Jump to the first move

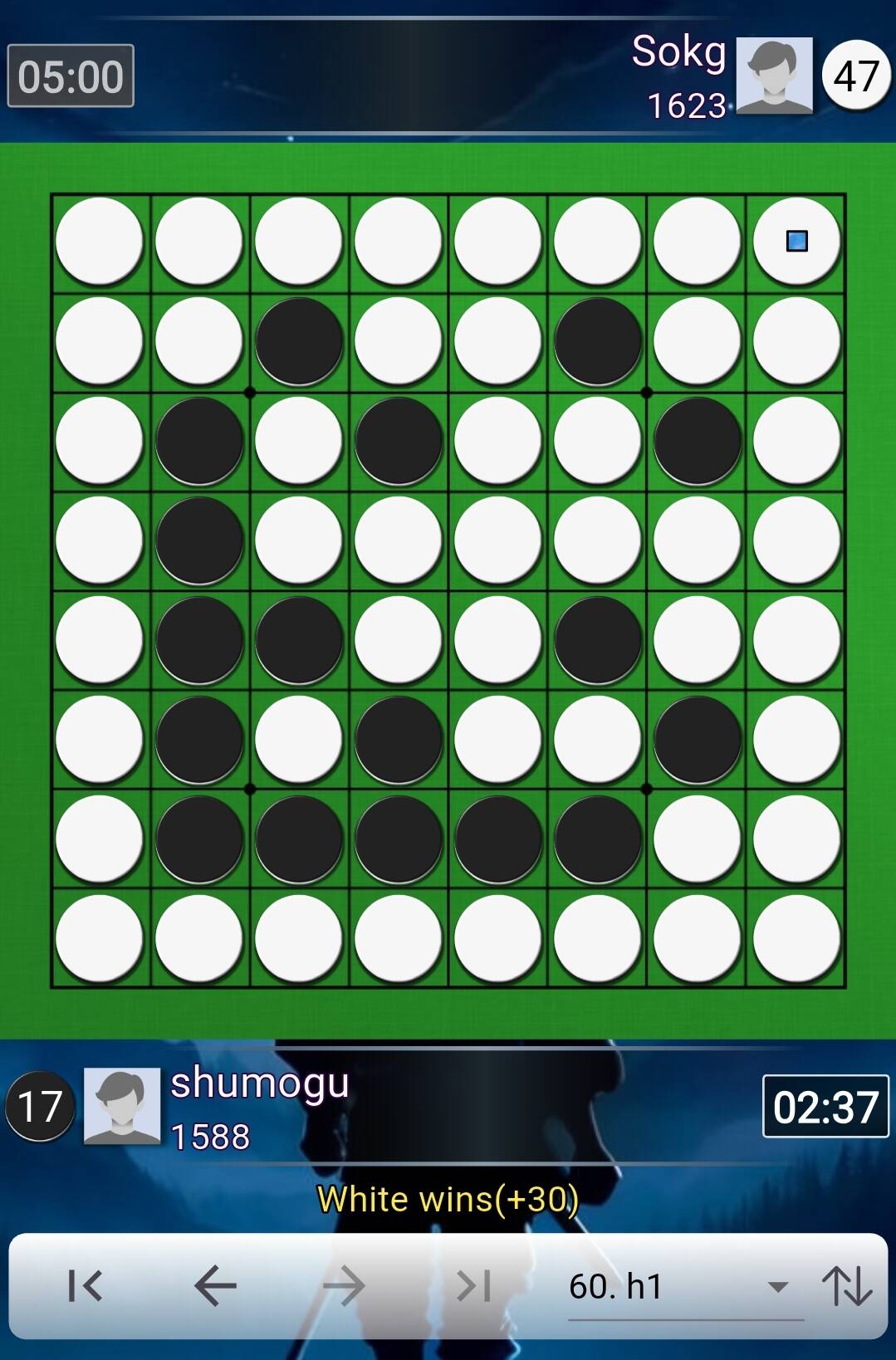85,1286
